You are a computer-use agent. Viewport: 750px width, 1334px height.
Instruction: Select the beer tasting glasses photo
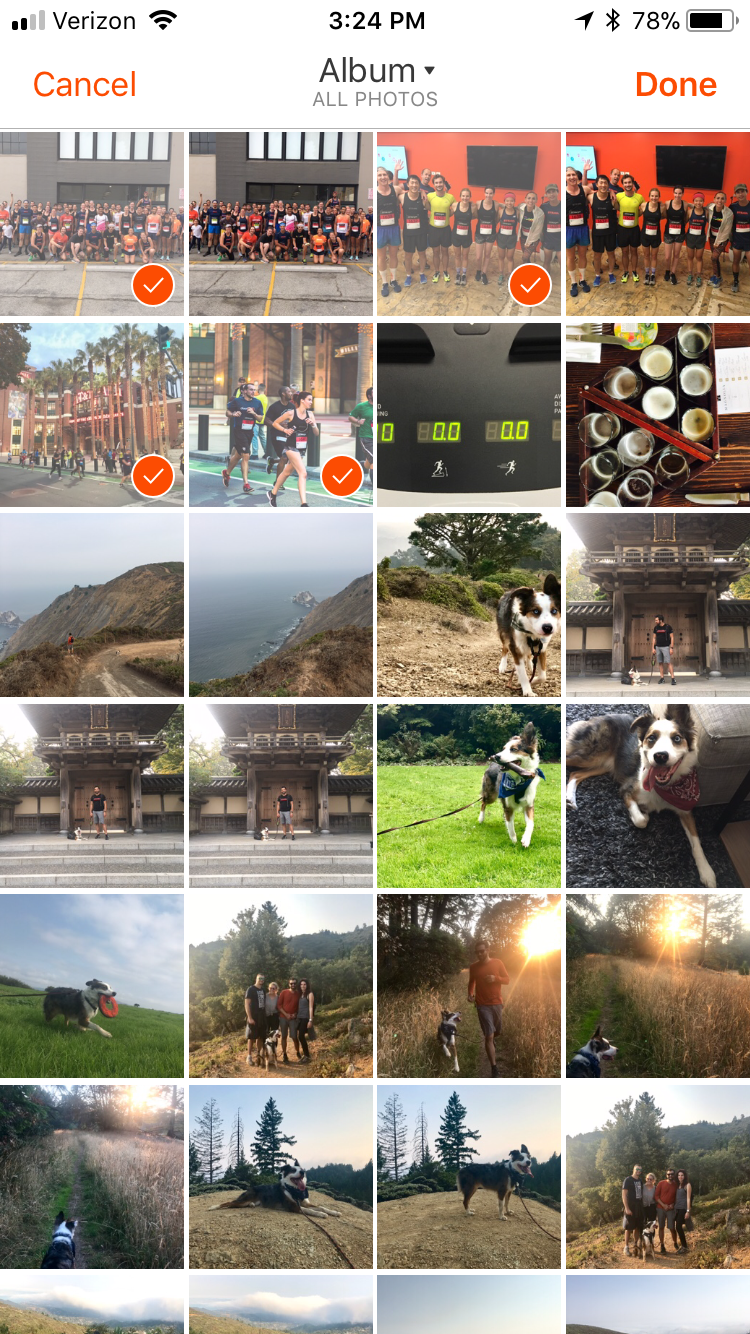click(658, 415)
